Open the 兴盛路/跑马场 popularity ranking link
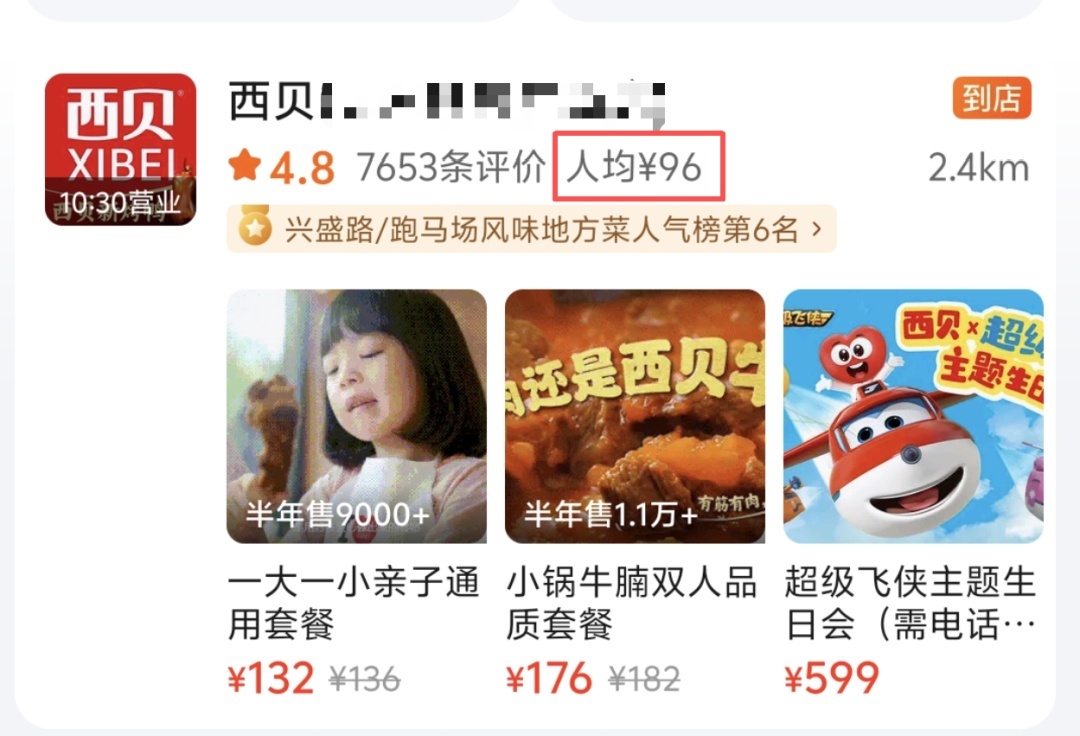This screenshot has height=736, width=1080. pyautogui.click(x=531, y=230)
